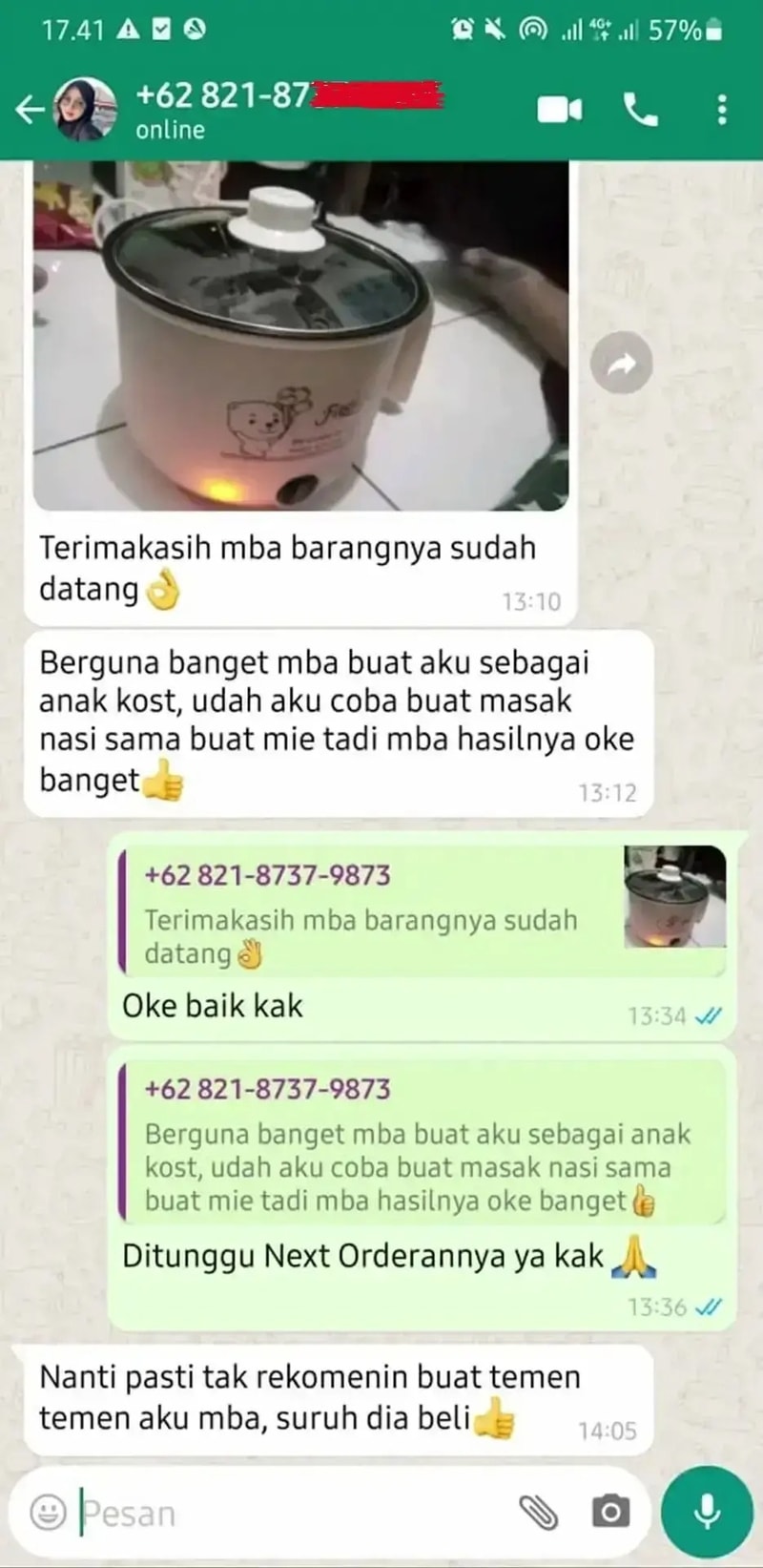
Task: Open the contact's profile picture
Action: tap(84, 110)
